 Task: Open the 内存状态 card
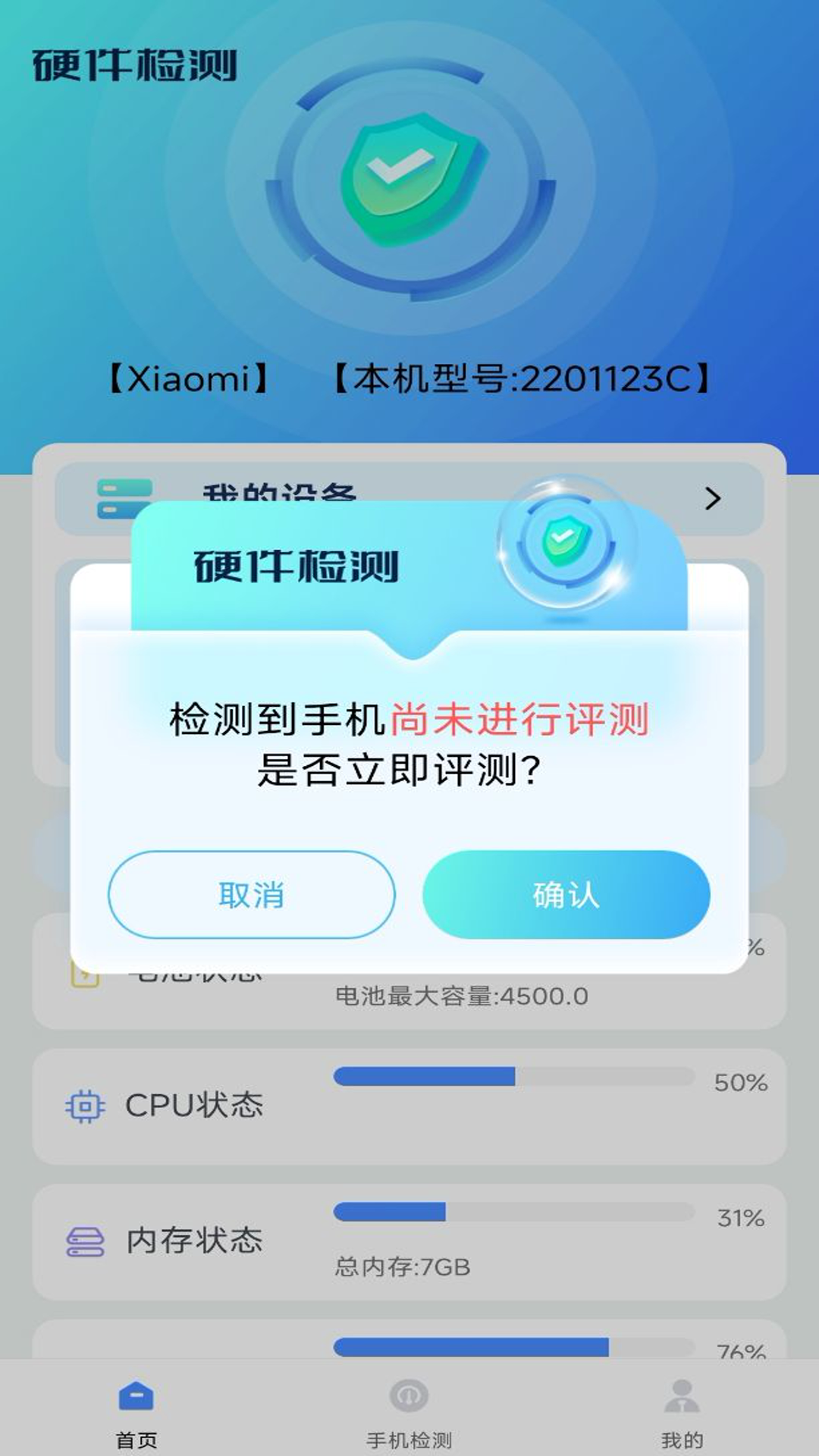pos(409,1242)
